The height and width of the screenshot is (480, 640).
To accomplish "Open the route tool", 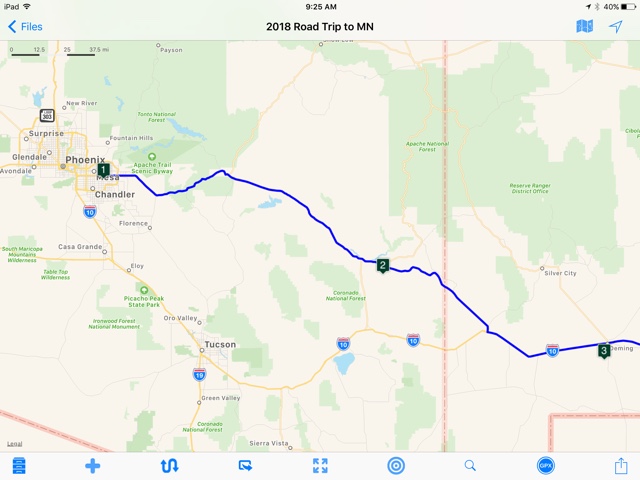I will click(x=169, y=466).
